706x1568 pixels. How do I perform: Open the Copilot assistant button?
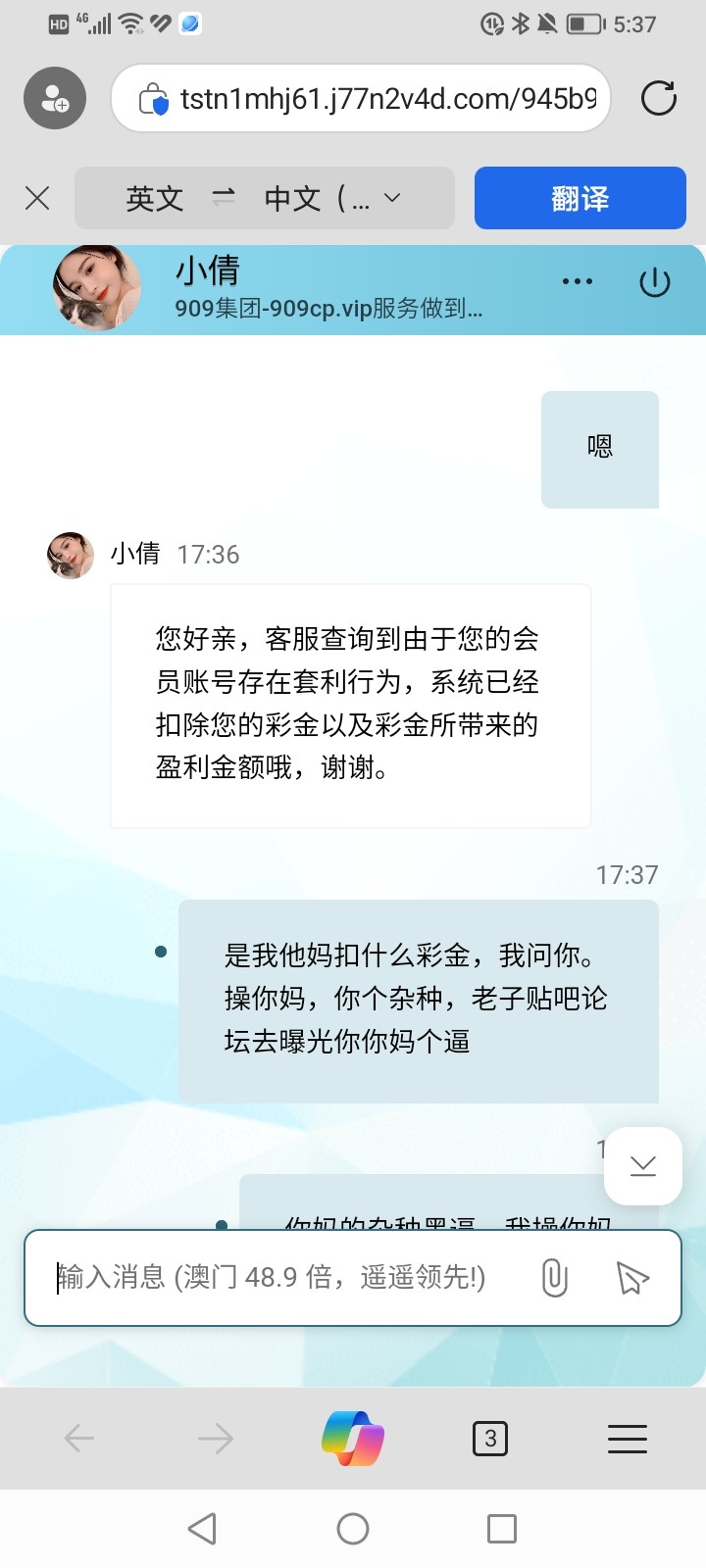pos(353,1439)
